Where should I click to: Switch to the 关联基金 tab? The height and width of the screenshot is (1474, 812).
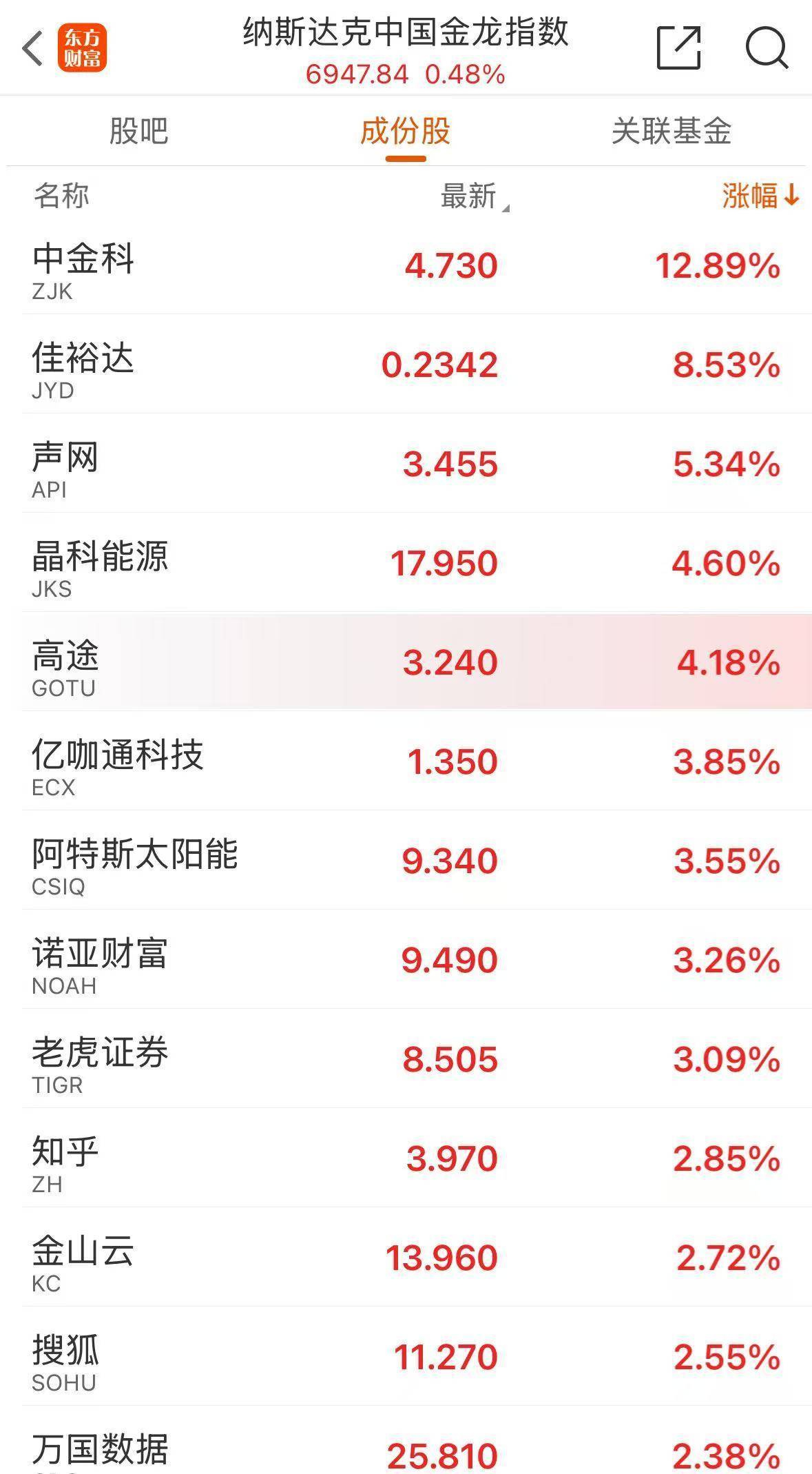[672, 131]
